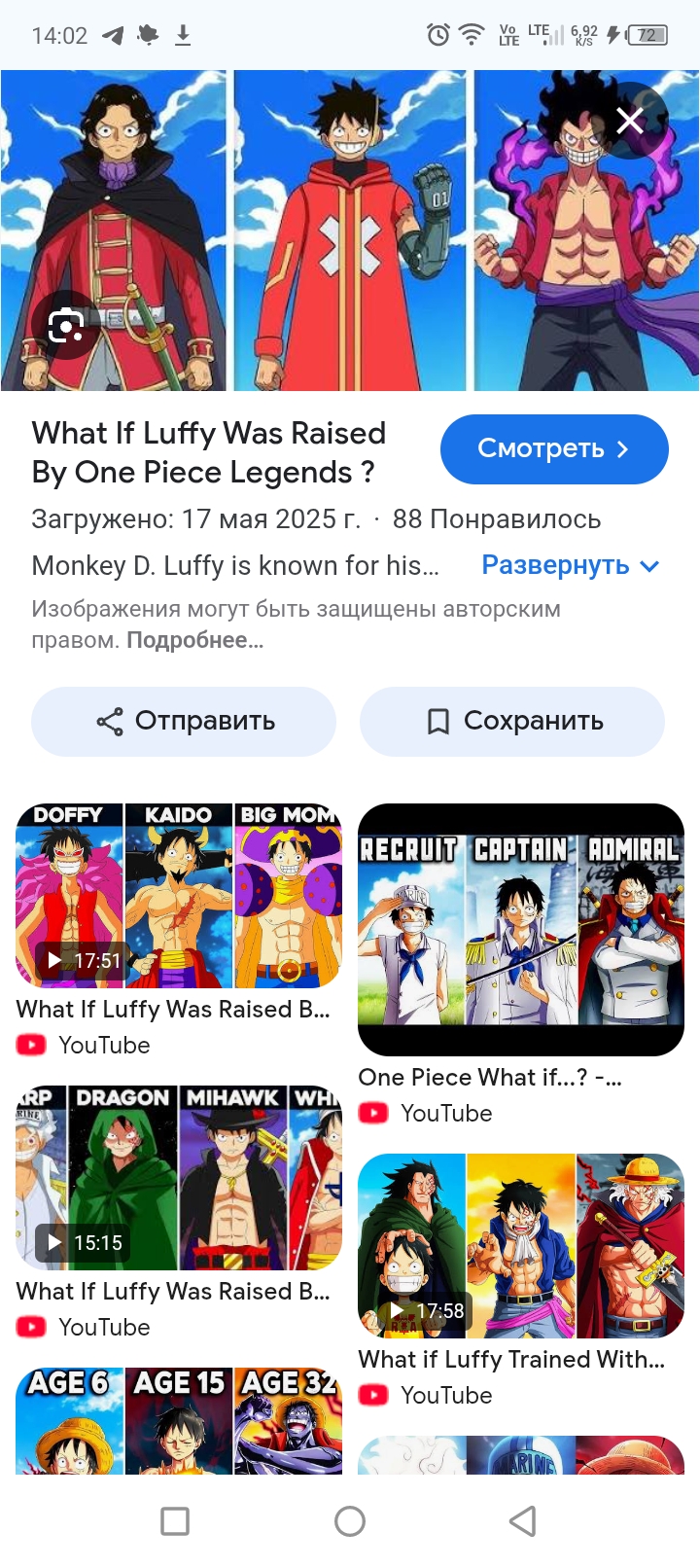The height and width of the screenshot is (1568, 700).
Task: Go back with the system back button
Action: (x=523, y=1520)
